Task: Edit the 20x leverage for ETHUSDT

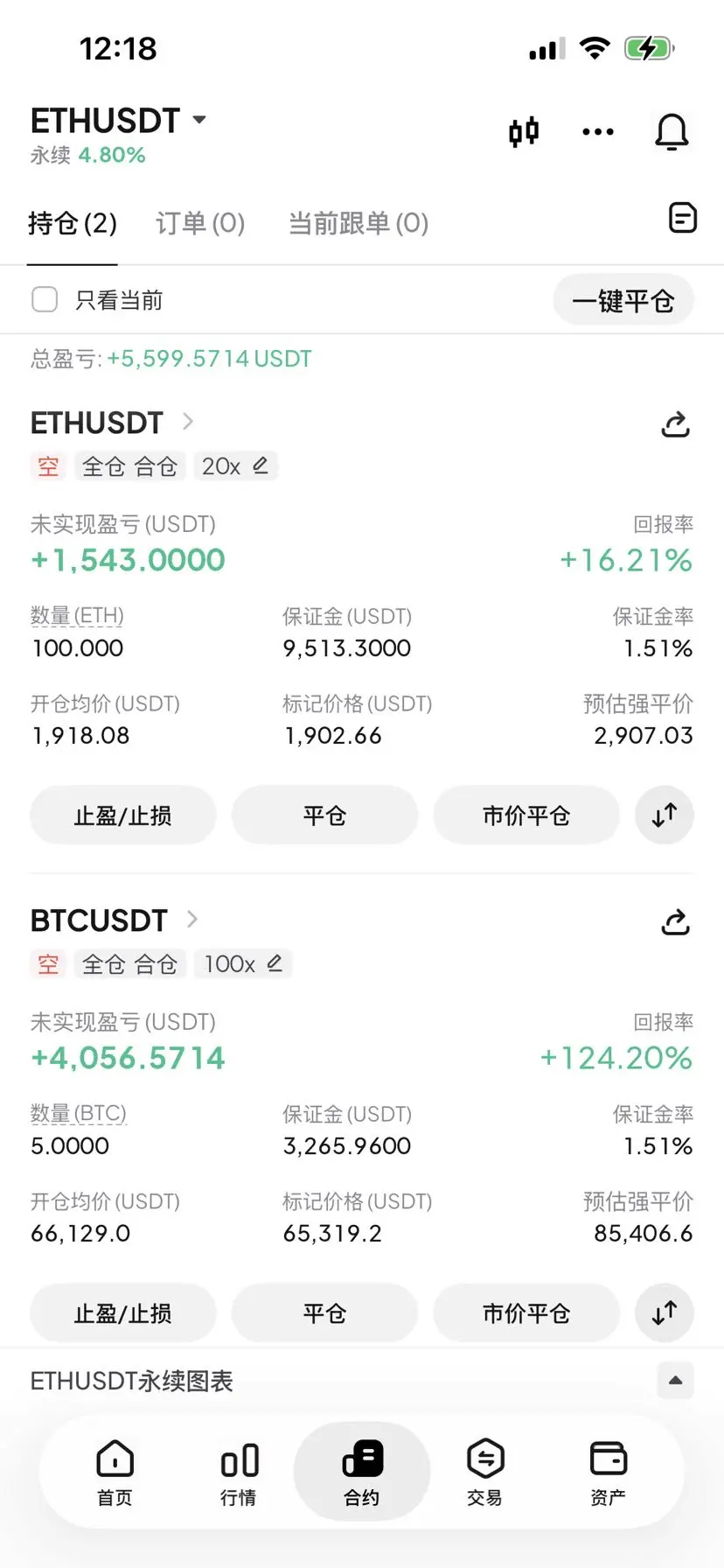Action: 235,466
